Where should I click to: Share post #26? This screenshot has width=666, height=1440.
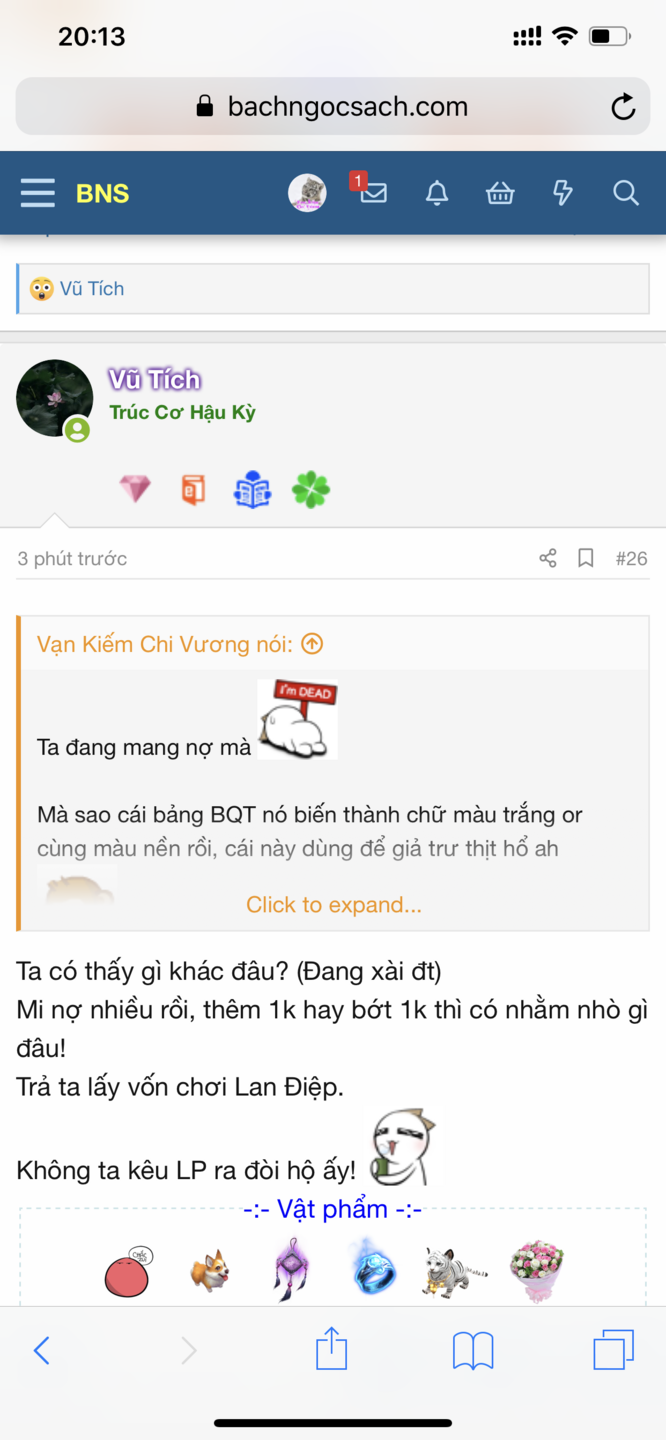548,558
